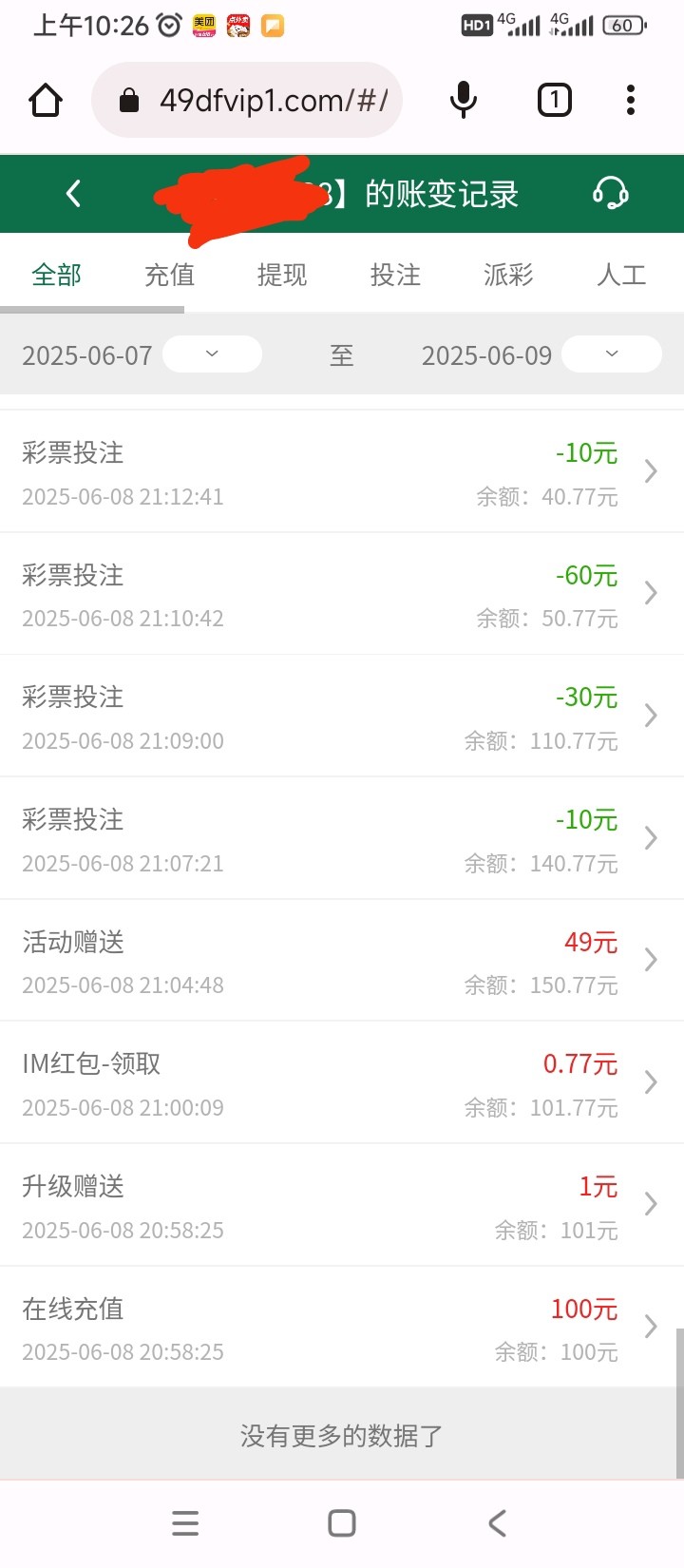Expand the end date 2025-06-09 picker
The height and width of the screenshot is (1568, 684).
tap(611, 354)
